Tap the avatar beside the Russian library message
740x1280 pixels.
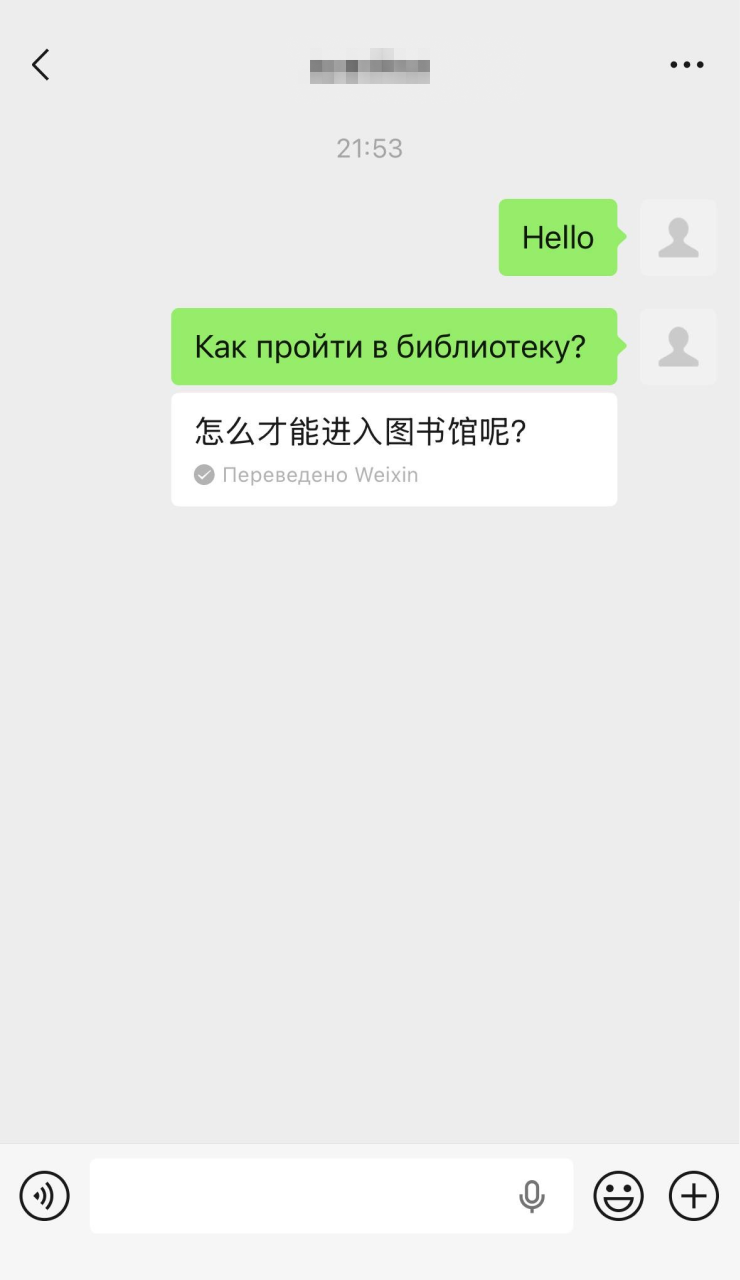click(x=678, y=347)
